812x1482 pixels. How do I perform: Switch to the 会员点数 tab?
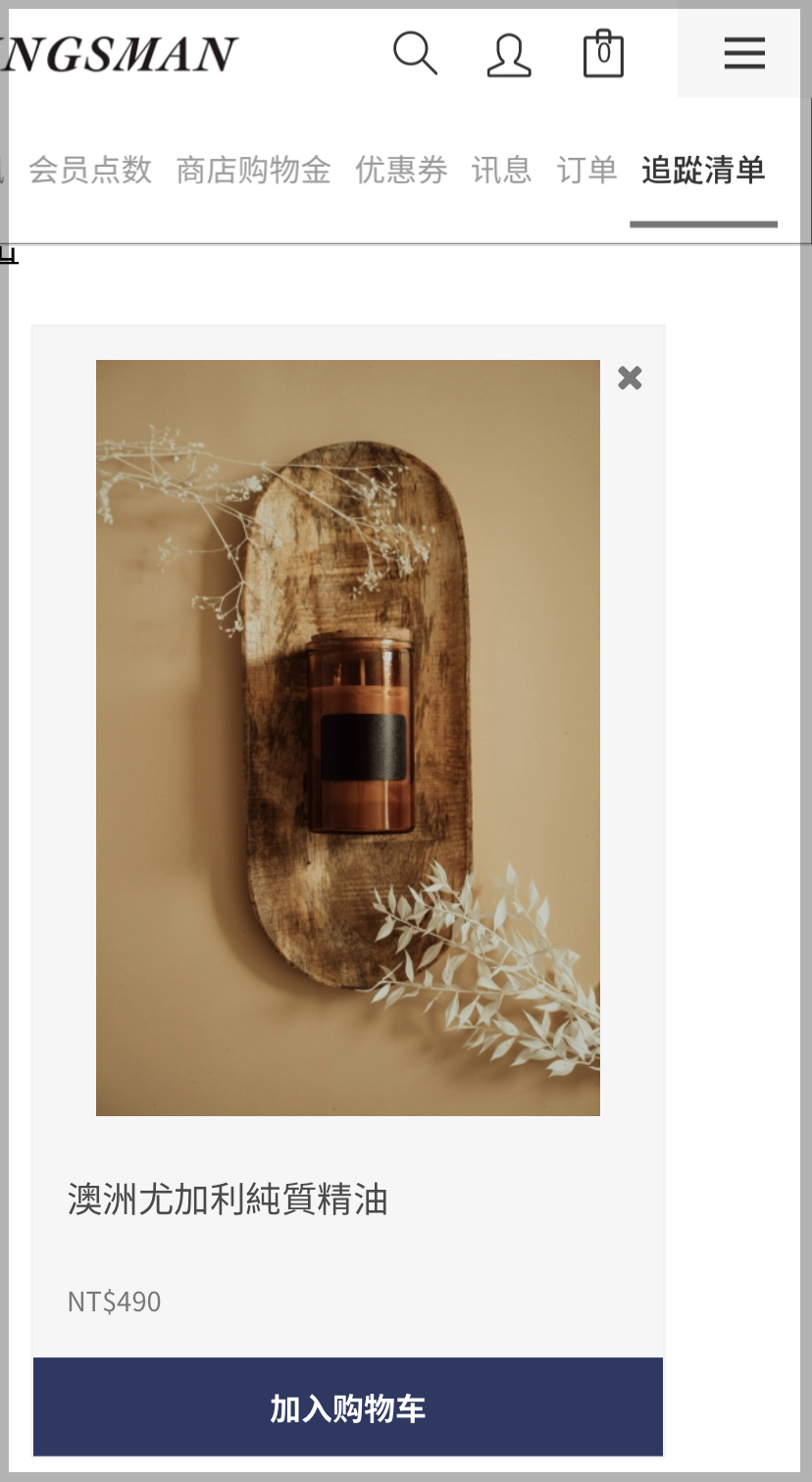[x=90, y=170]
